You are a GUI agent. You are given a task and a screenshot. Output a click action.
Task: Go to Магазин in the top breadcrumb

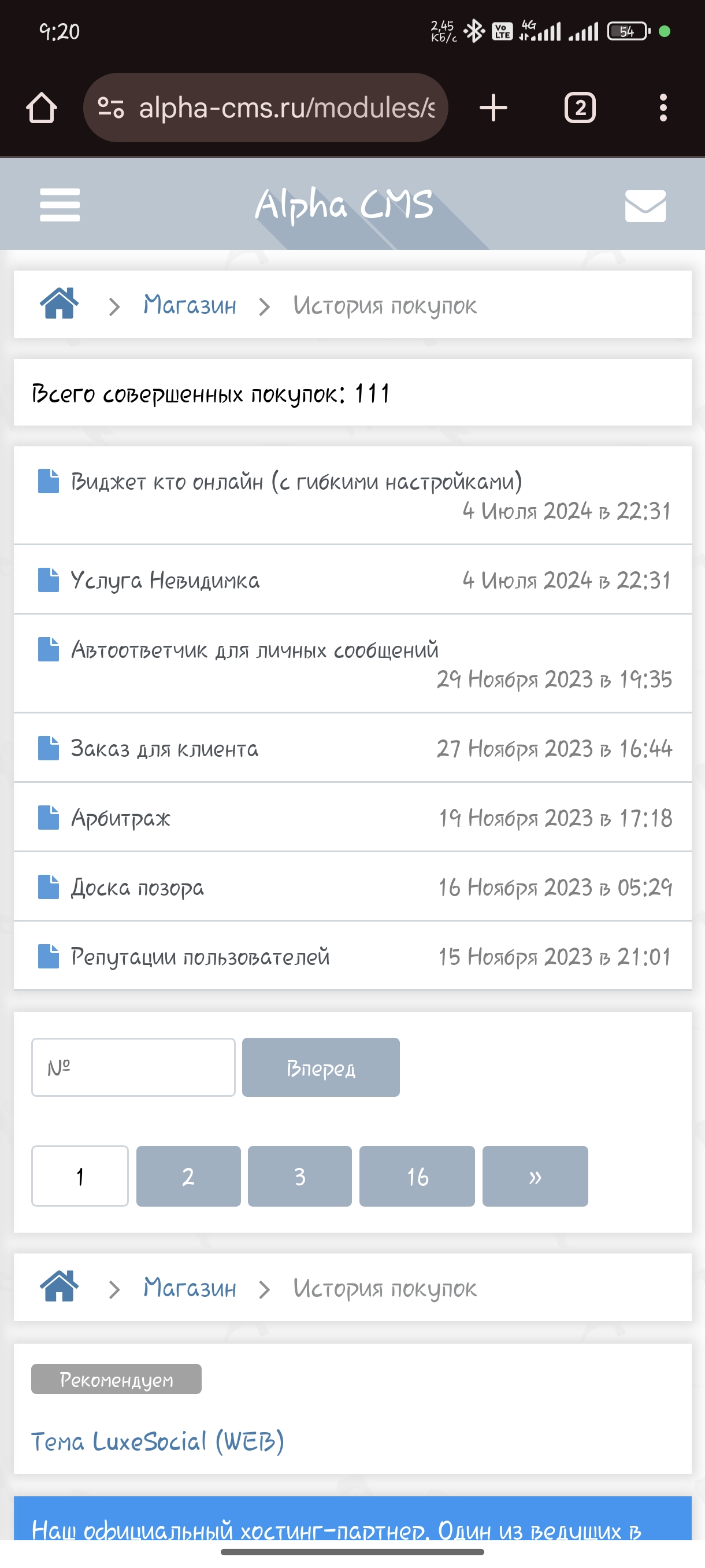click(x=190, y=305)
